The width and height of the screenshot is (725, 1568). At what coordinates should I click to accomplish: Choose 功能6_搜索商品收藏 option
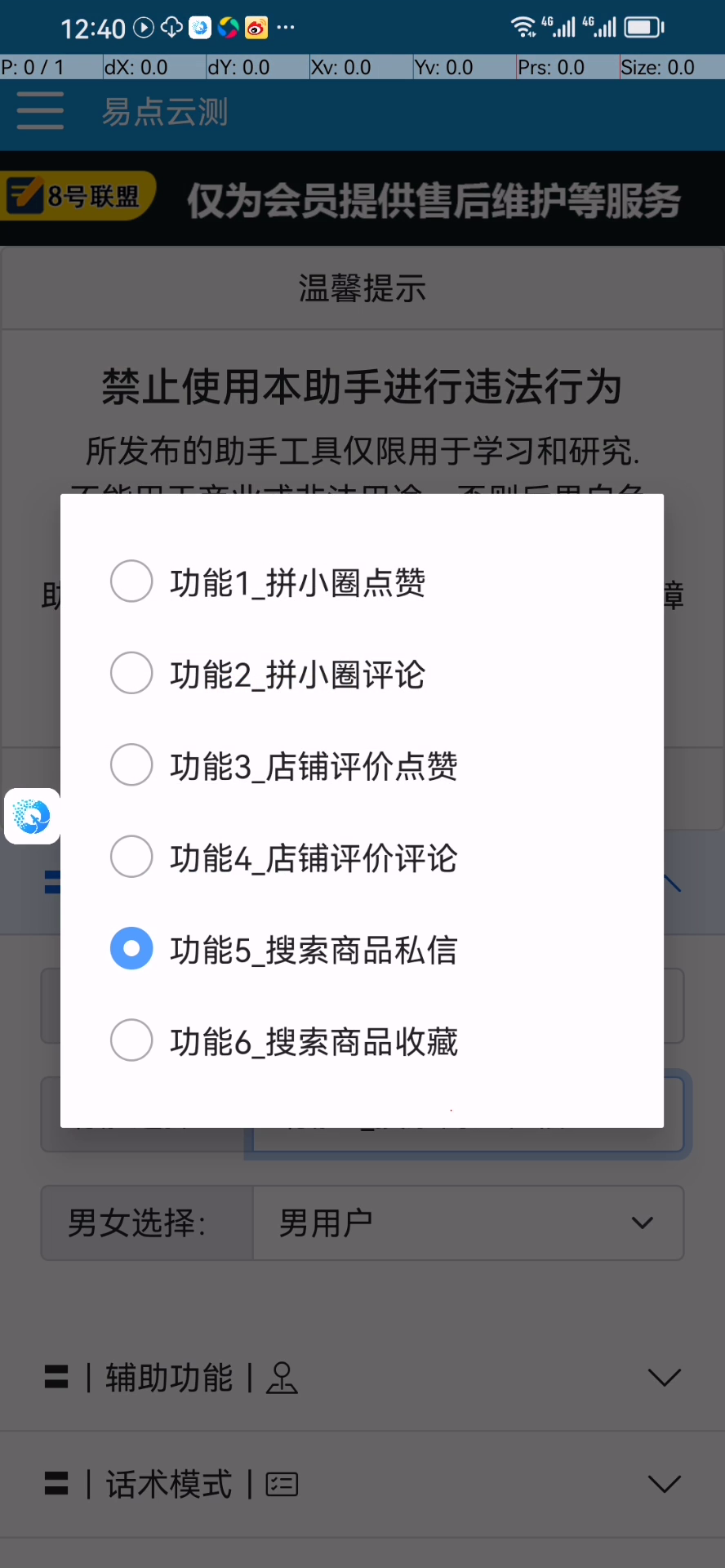coord(131,1040)
